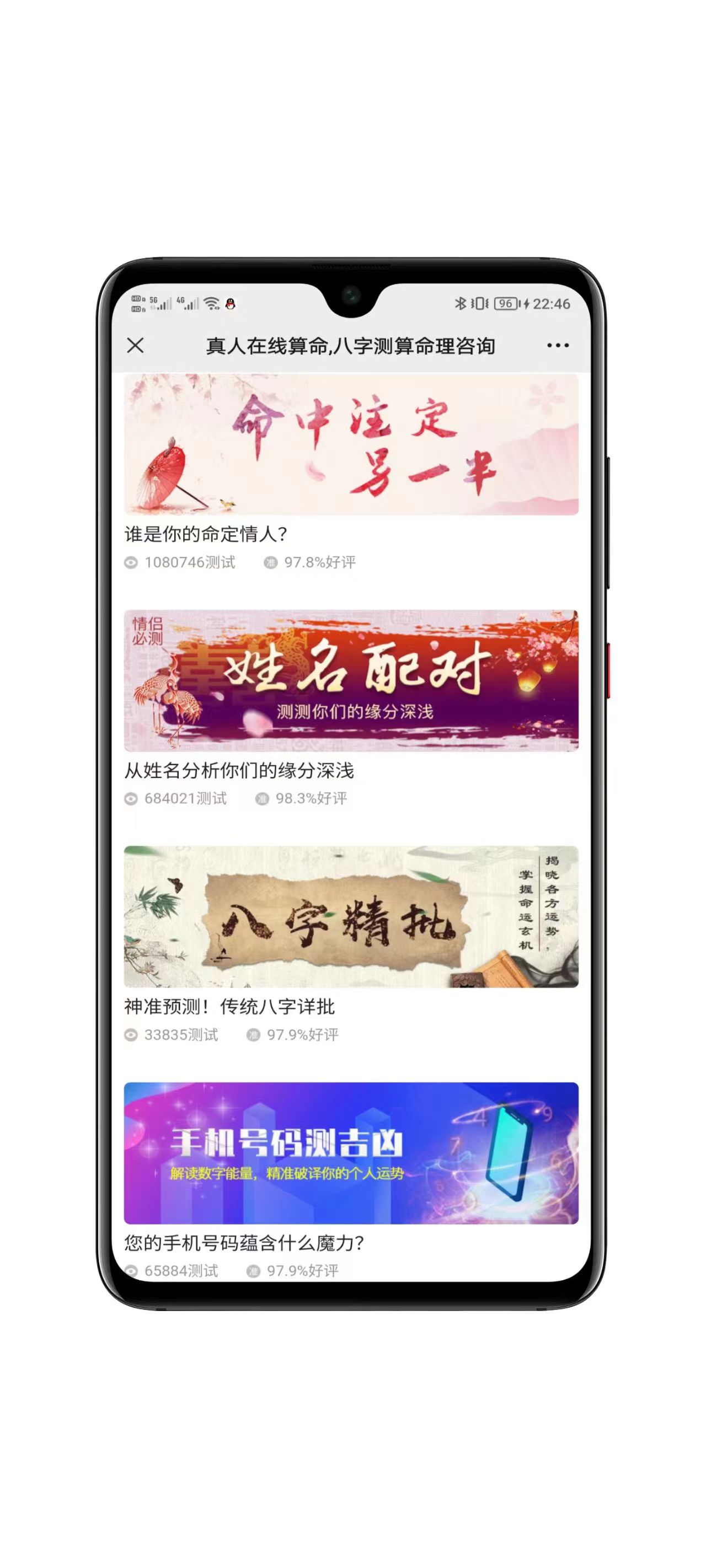Image resolution: width=706 pixels, height=1568 pixels.
Task: Close the fortune-telling web page
Action: pyautogui.click(x=135, y=346)
